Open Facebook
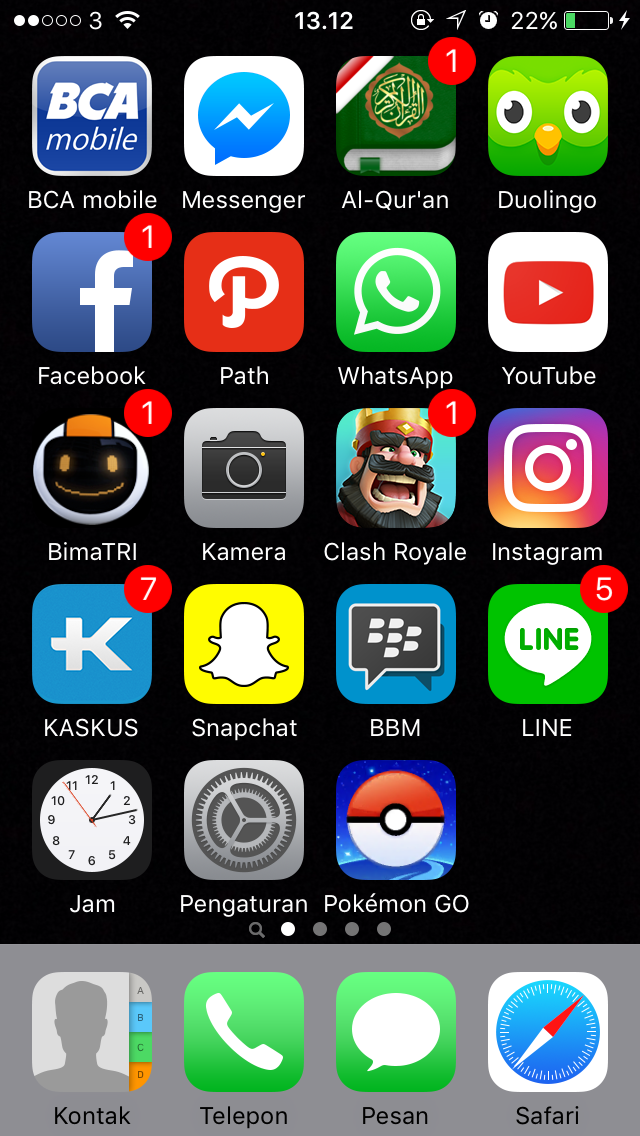The height and width of the screenshot is (1136, 640). pyautogui.click(x=92, y=292)
